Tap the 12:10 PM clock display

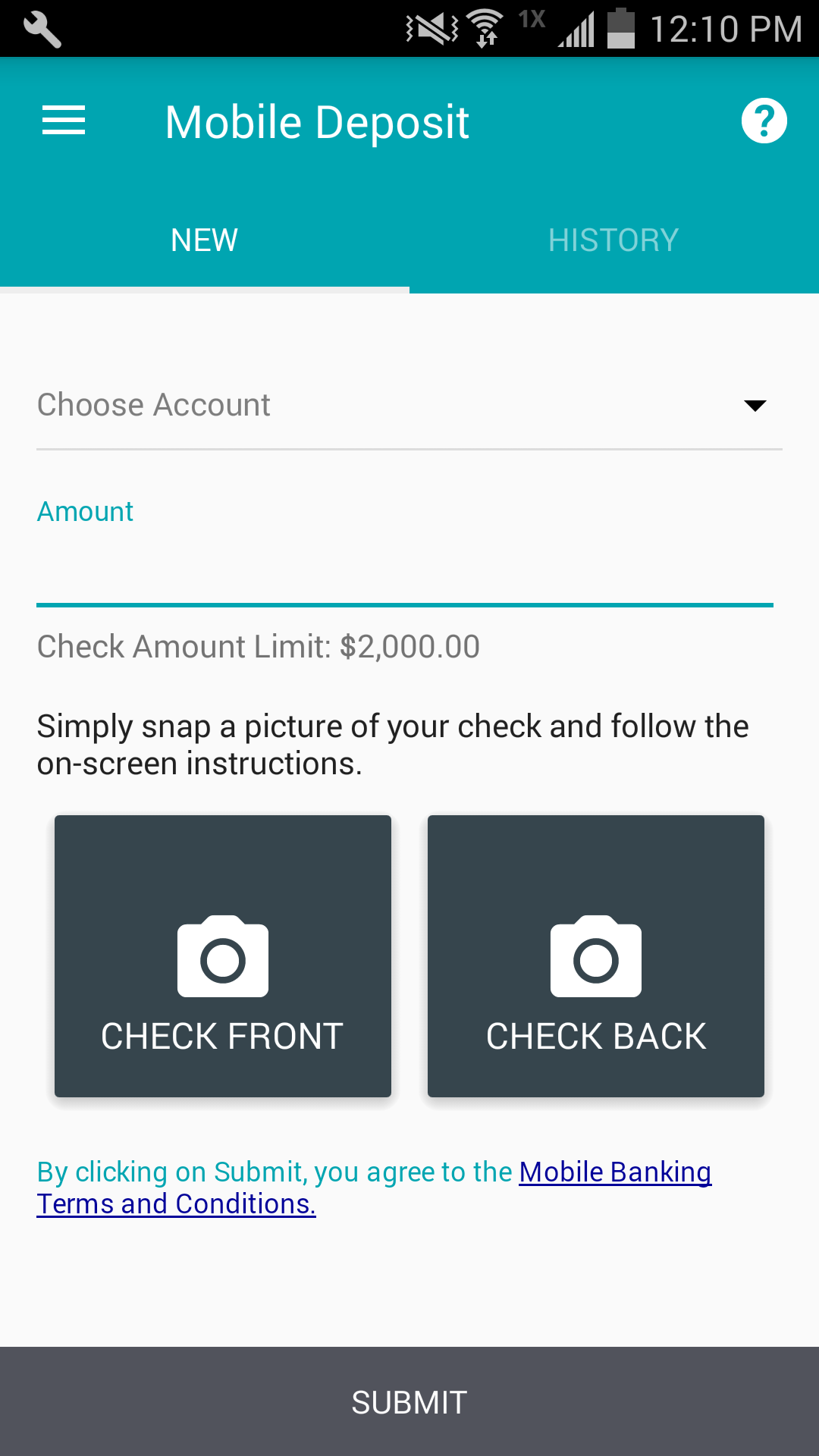tap(728, 28)
